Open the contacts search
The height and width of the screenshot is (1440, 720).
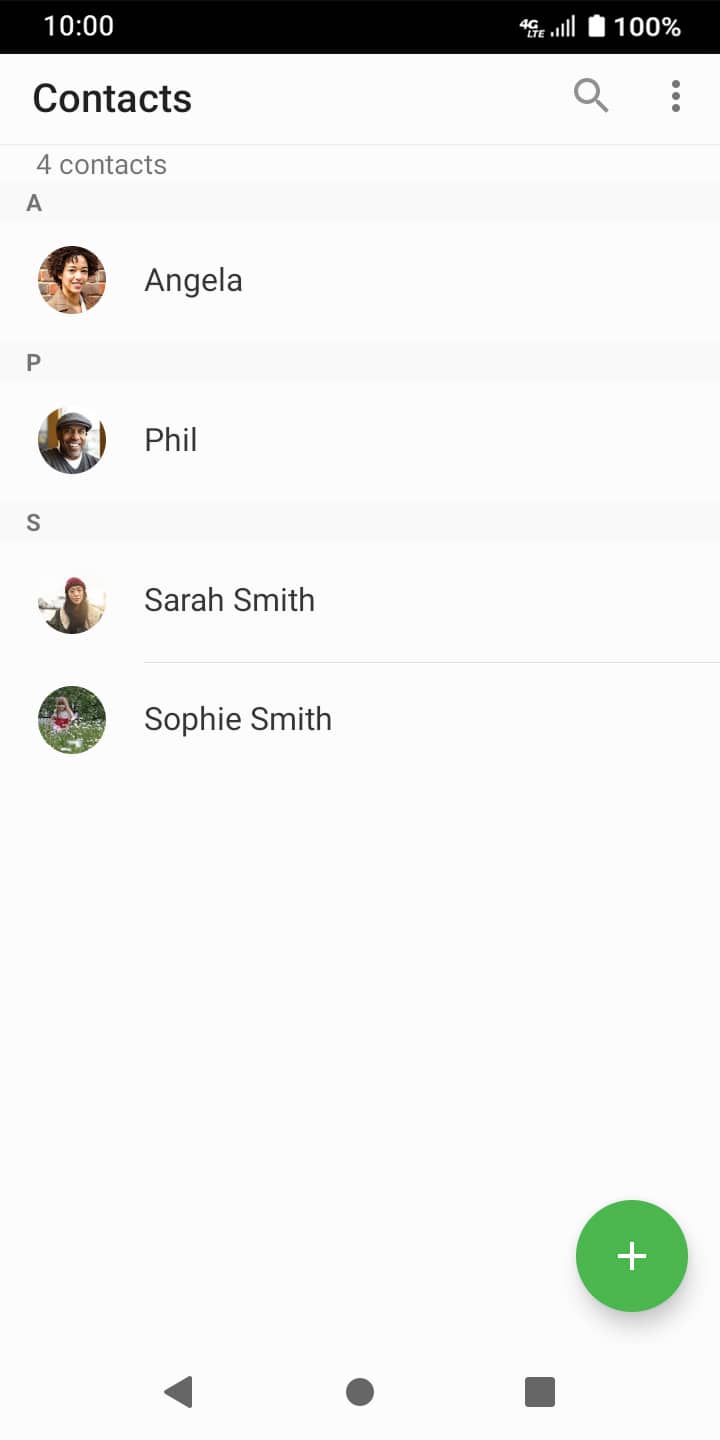(x=591, y=97)
